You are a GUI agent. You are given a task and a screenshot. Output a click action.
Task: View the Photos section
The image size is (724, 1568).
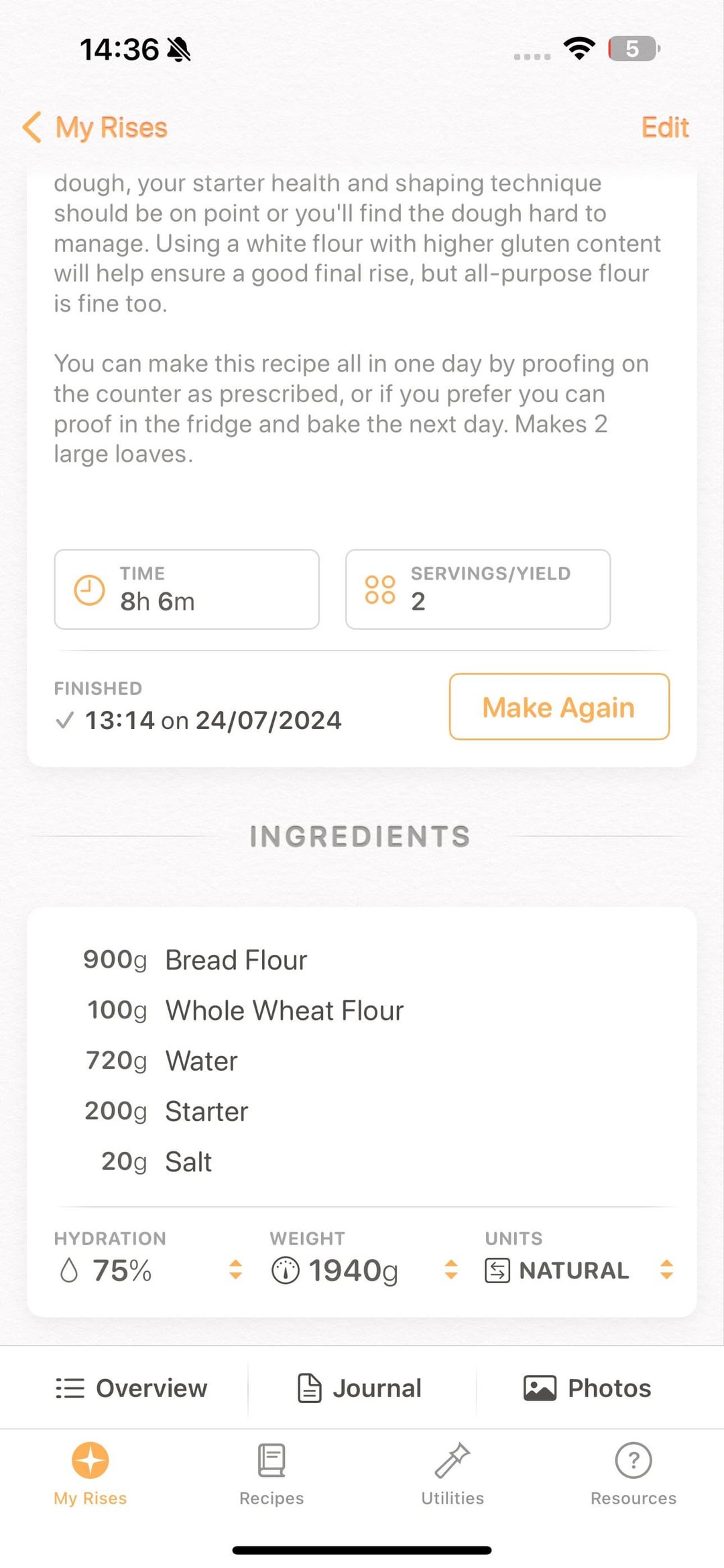(x=587, y=1388)
